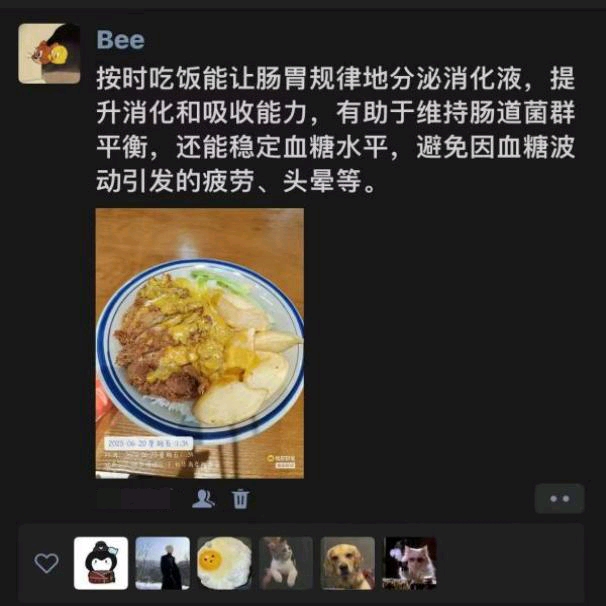Image resolution: width=606 pixels, height=606 pixels.
Task: Open Bee's profile avatar
Action: [x=49, y=54]
